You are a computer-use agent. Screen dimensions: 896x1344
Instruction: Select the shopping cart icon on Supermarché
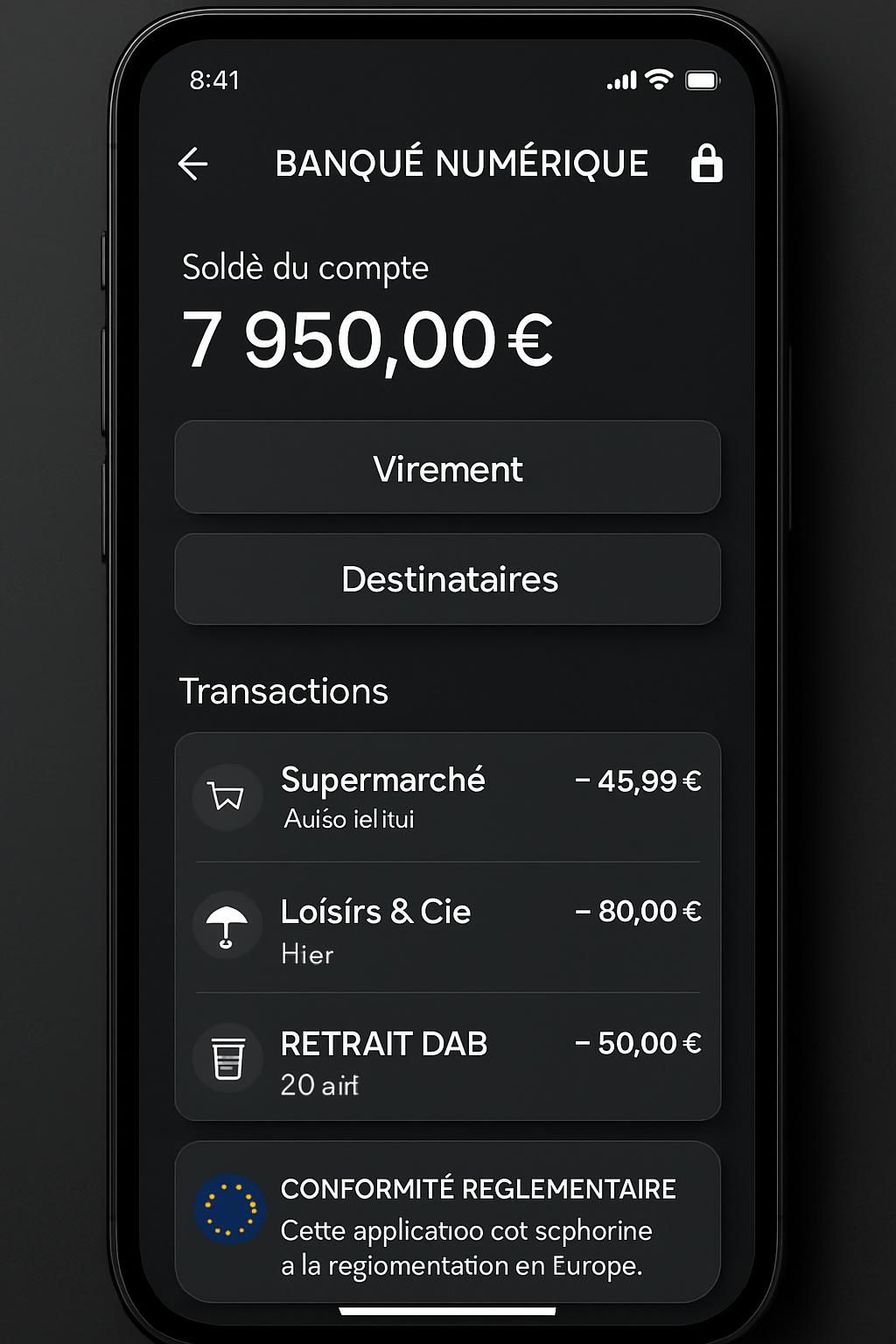point(227,796)
